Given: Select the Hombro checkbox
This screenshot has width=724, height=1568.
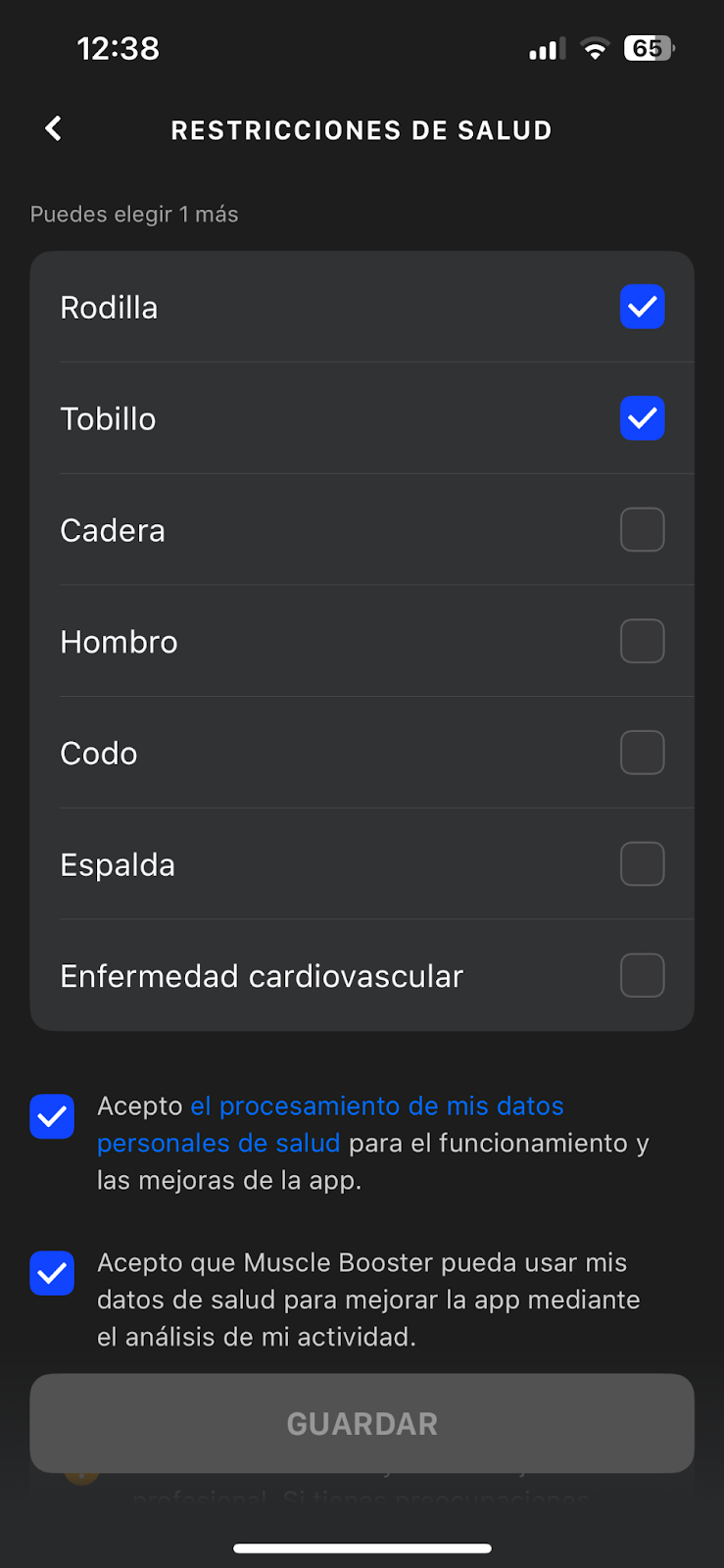Looking at the screenshot, I should coord(642,642).
